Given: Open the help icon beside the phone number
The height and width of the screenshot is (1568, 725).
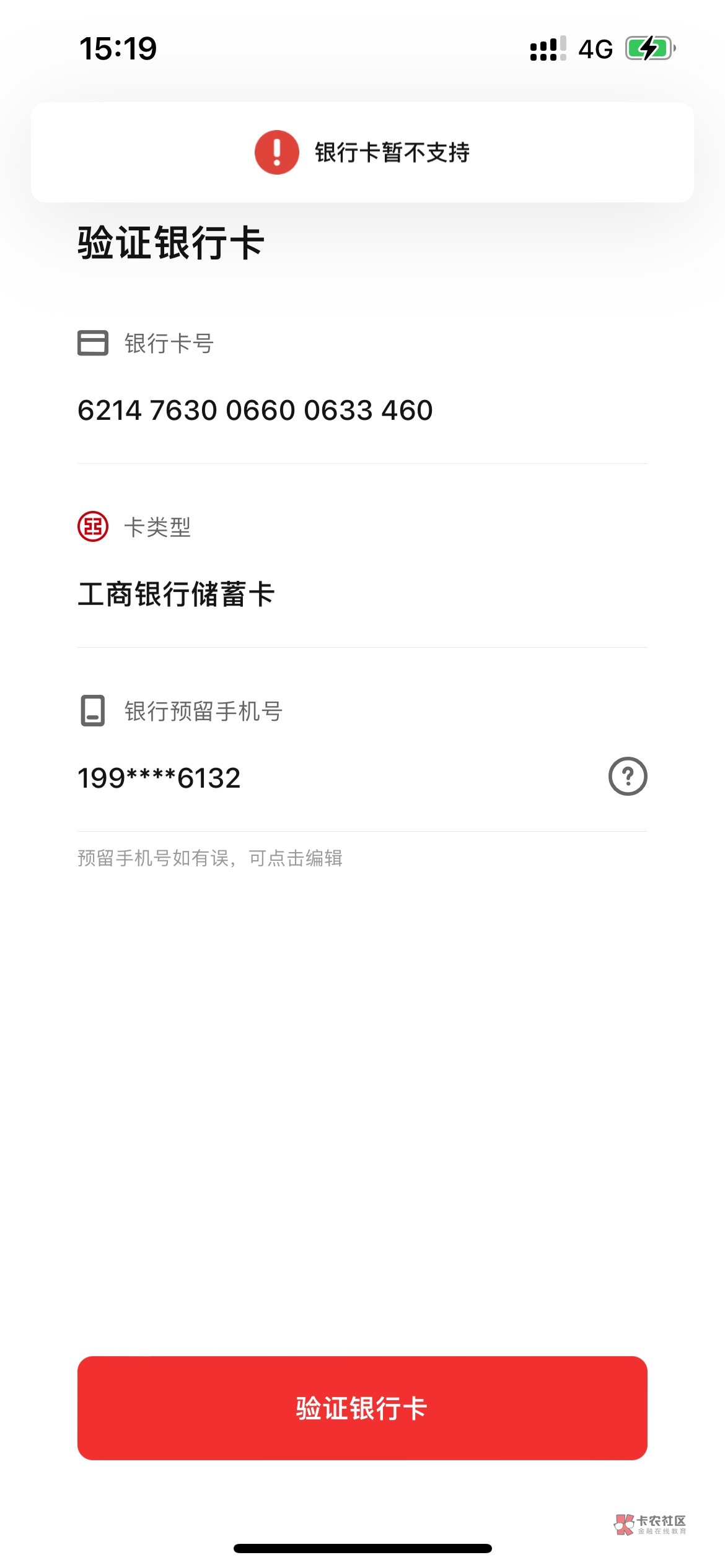Looking at the screenshot, I should click(x=627, y=777).
